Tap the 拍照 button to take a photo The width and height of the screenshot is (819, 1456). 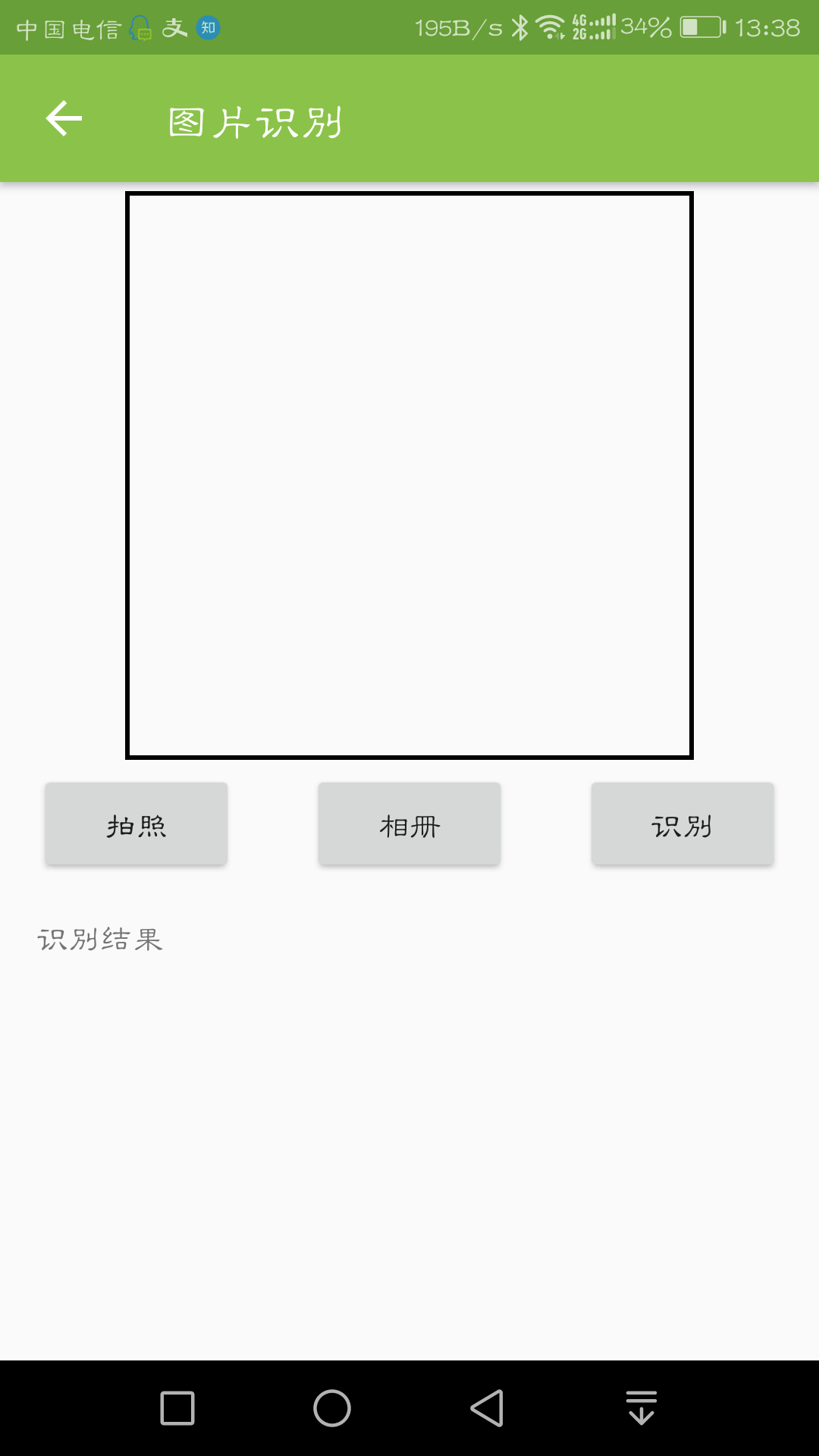click(x=136, y=824)
